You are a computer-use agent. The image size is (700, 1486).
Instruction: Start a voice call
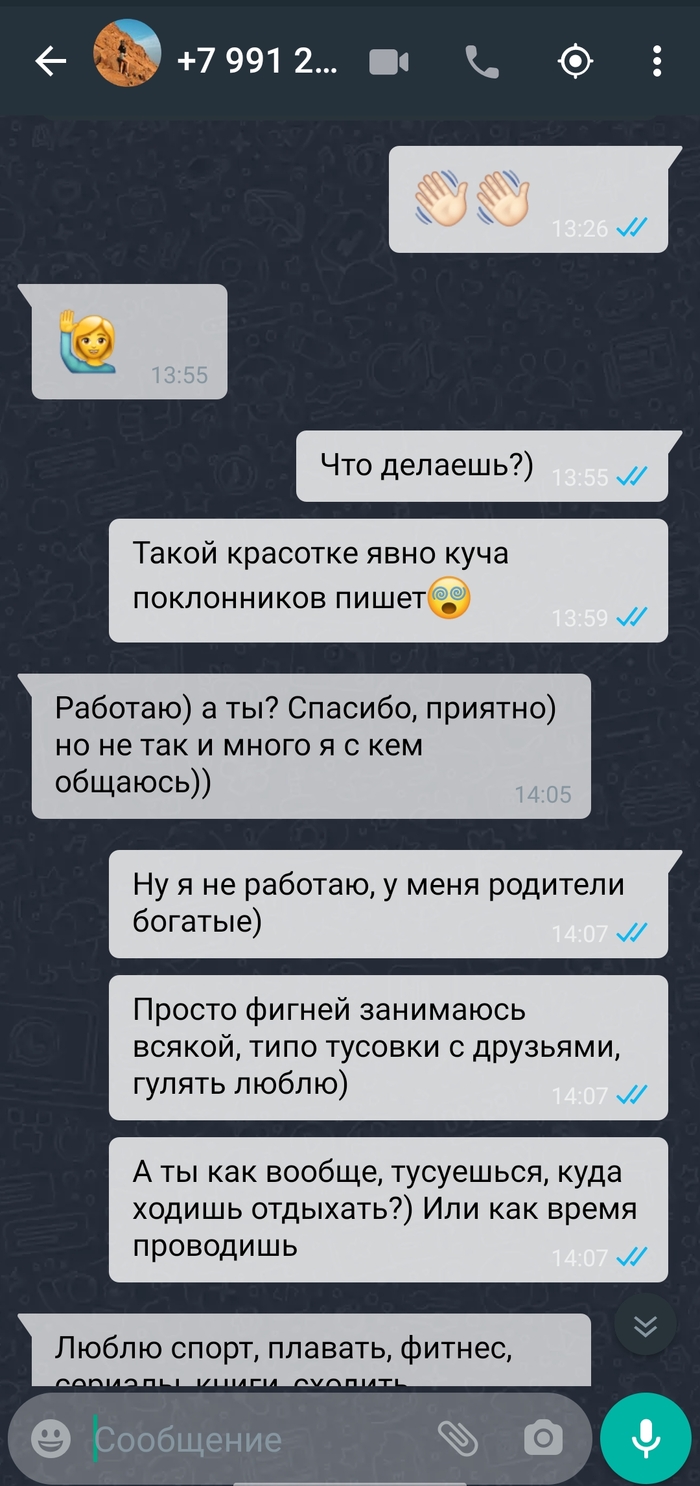(481, 62)
